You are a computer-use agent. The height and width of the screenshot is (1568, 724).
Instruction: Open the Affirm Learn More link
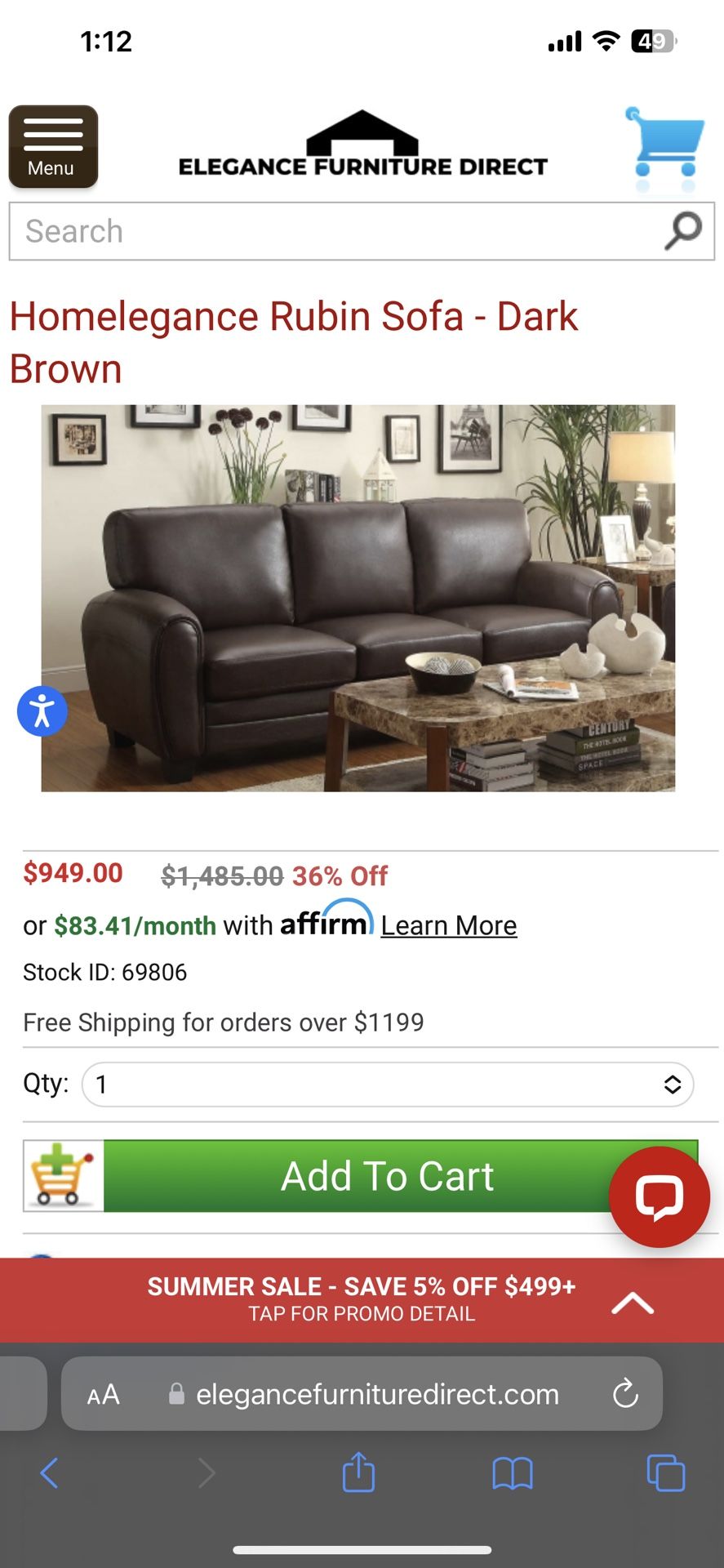tap(449, 925)
